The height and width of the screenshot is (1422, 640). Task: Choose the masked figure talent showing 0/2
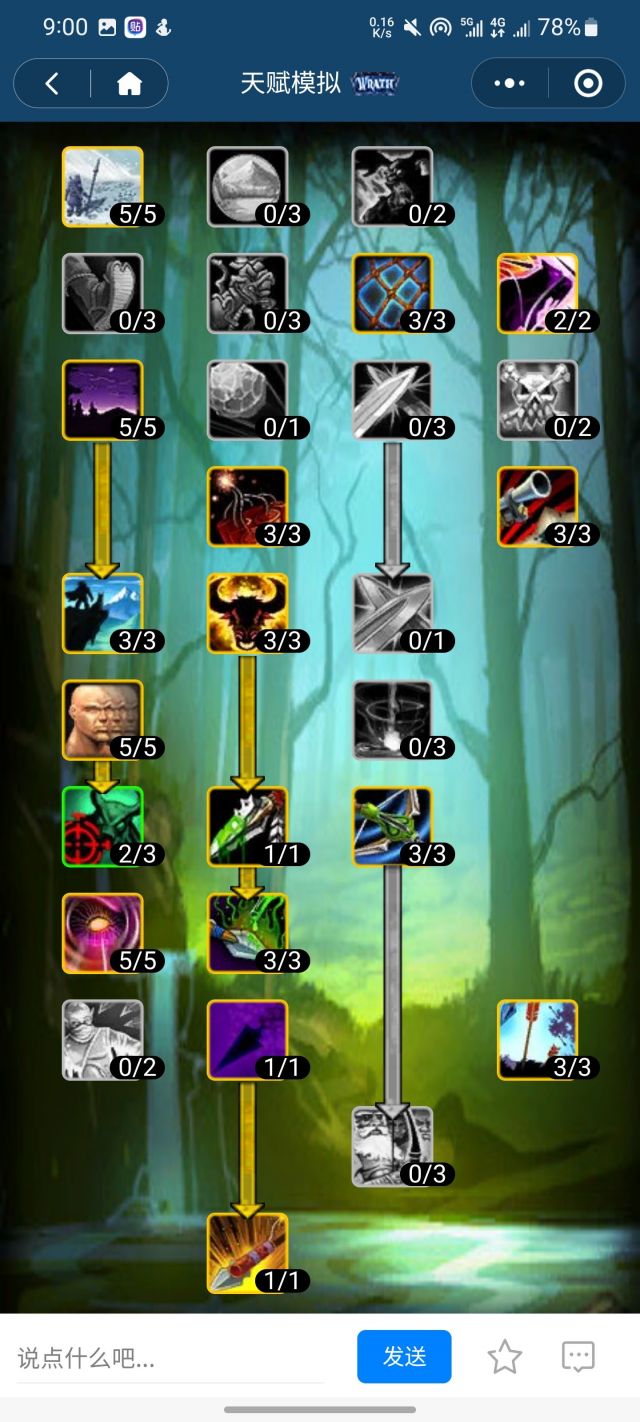pos(103,1040)
